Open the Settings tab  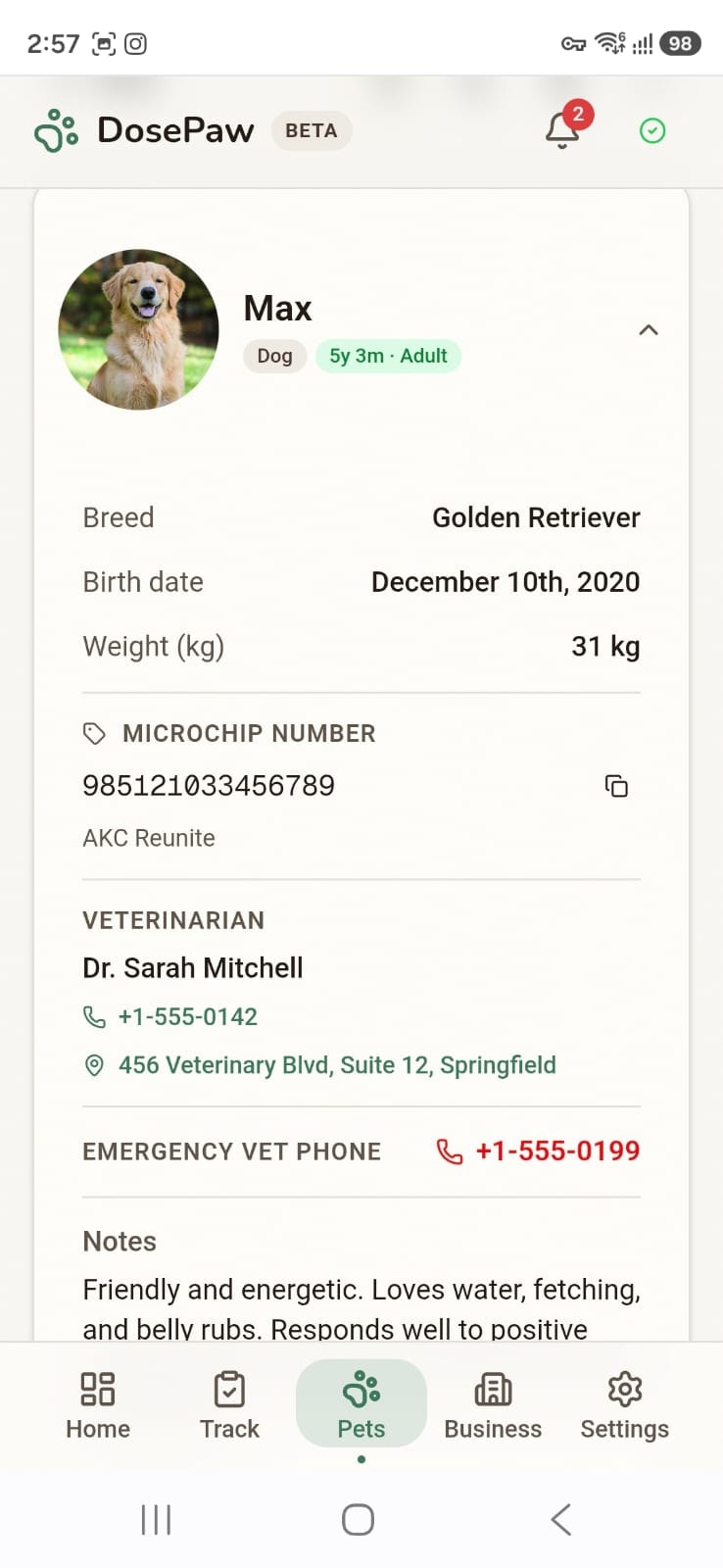(x=624, y=1404)
